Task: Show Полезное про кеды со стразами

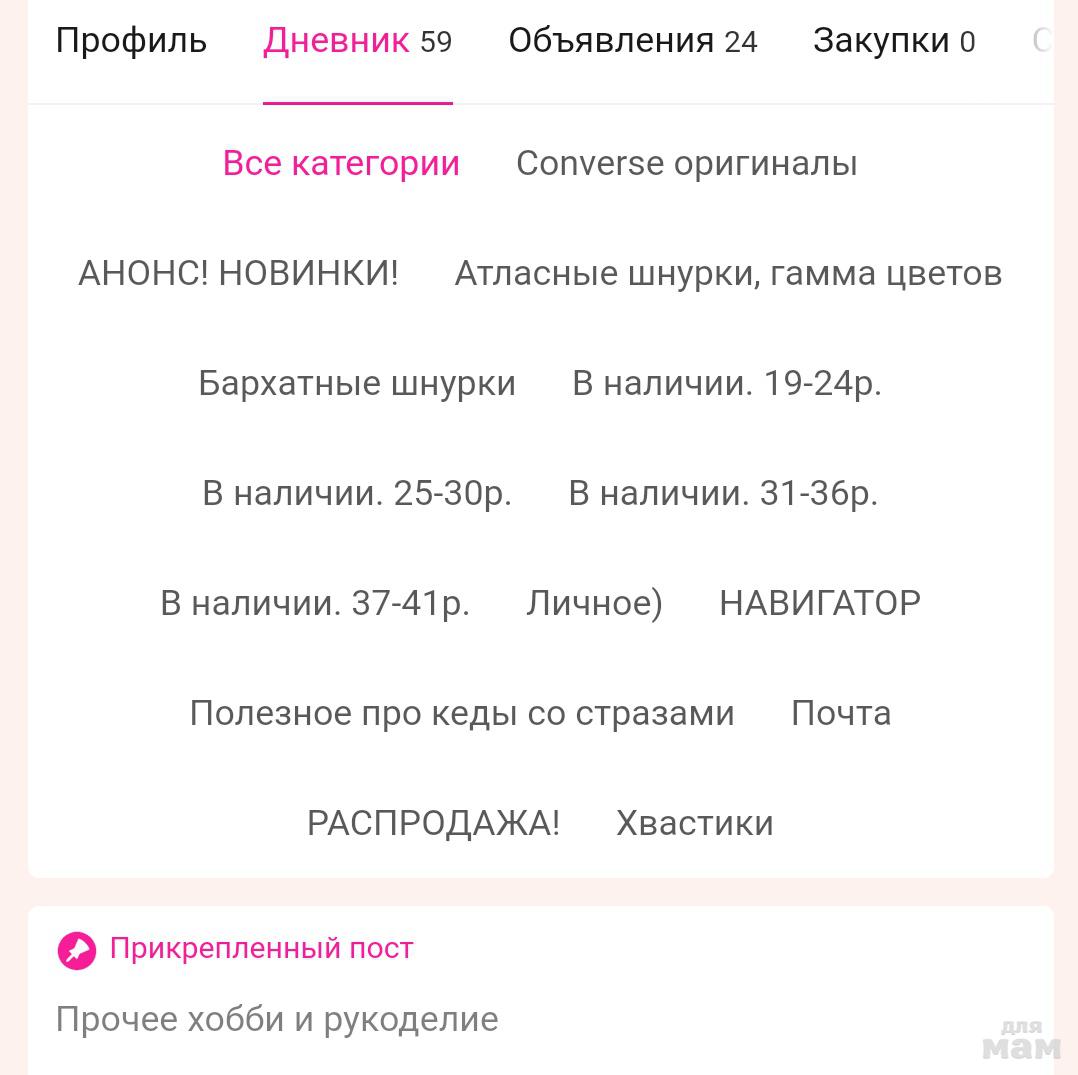Action: [x=462, y=713]
